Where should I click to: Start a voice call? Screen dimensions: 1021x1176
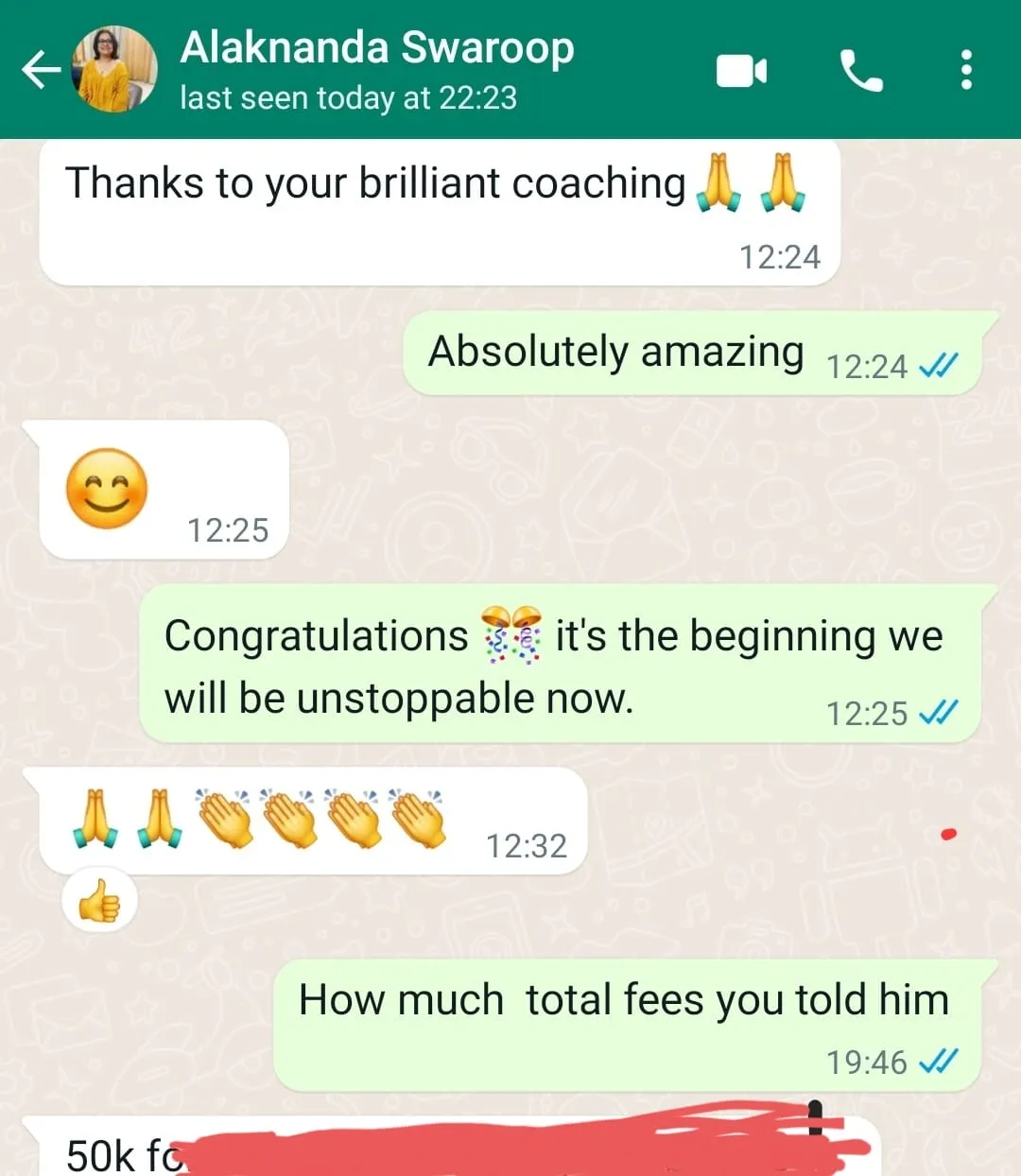pyautogui.click(x=860, y=71)
